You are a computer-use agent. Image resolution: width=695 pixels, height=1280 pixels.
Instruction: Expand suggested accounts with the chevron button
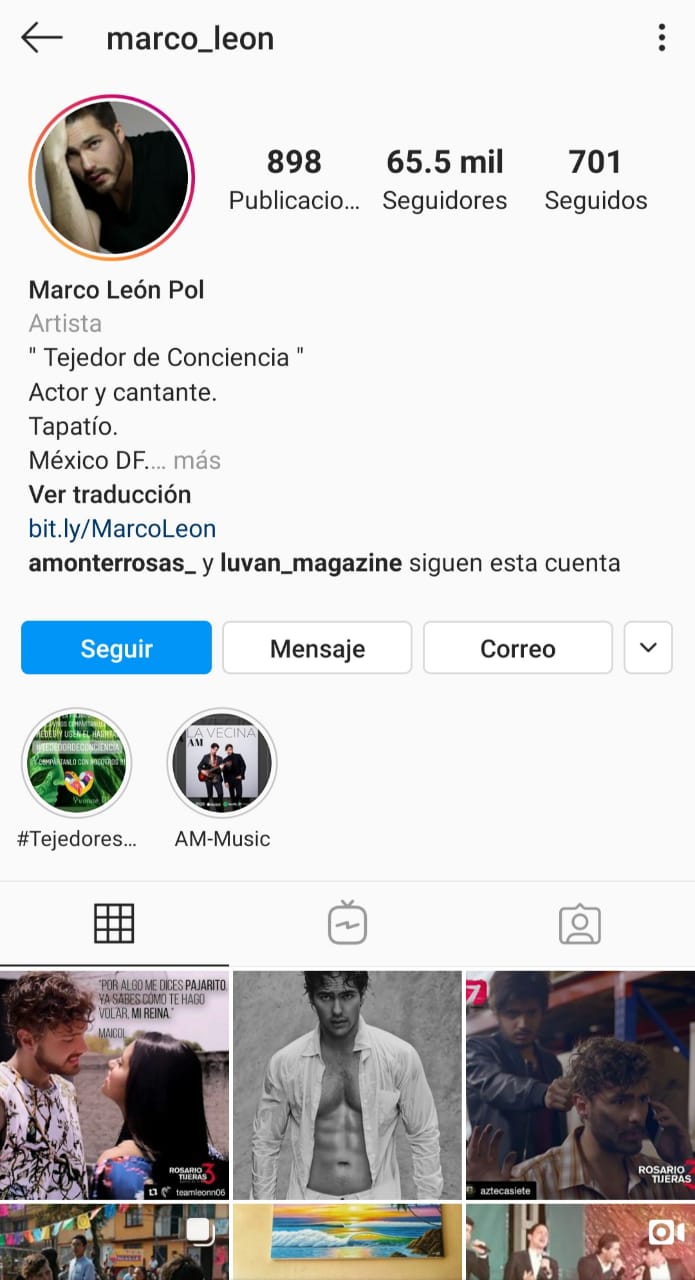coord(648,648)
